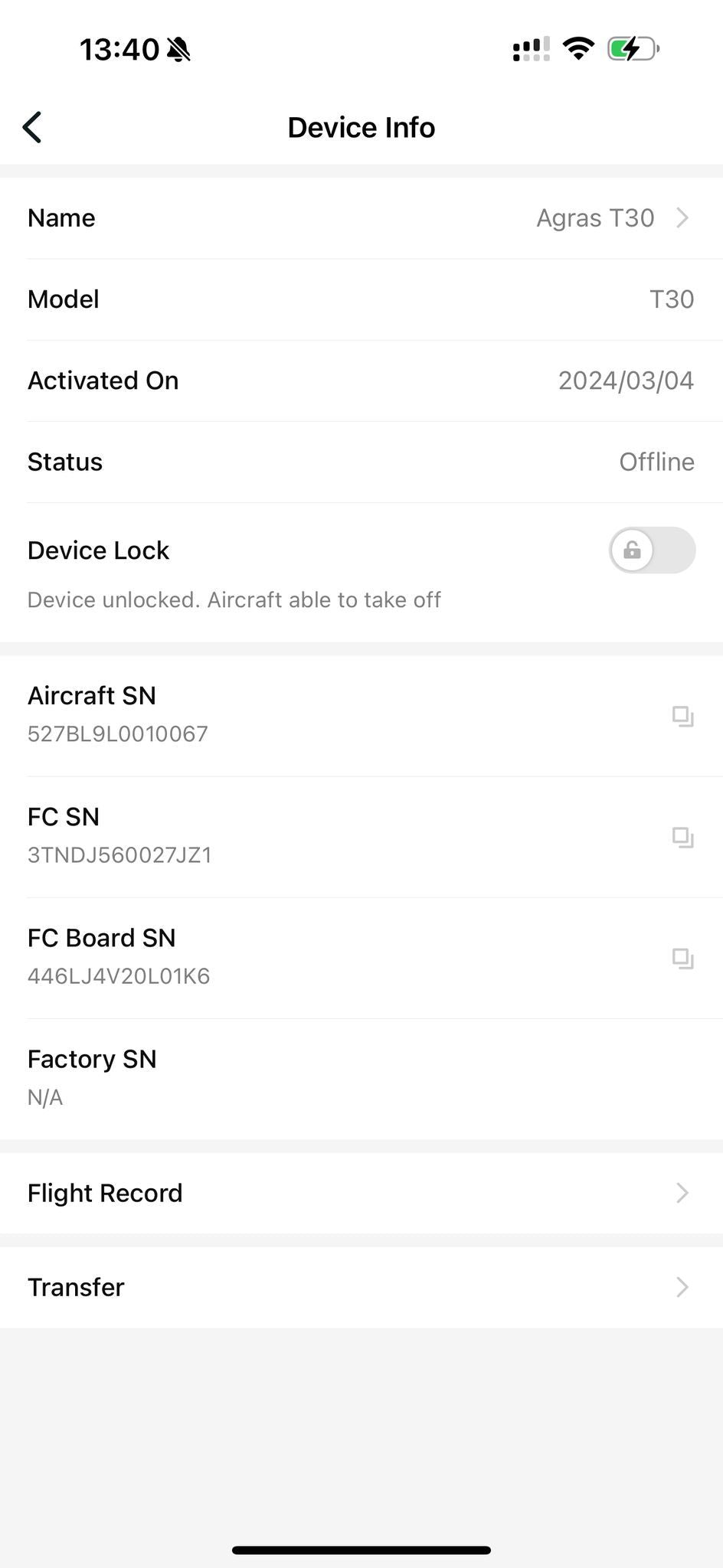Open Transfer options using the arrow
The height and width of the screenshot is (1568, 723).
pyautogui.click(x=682, y=1287)
